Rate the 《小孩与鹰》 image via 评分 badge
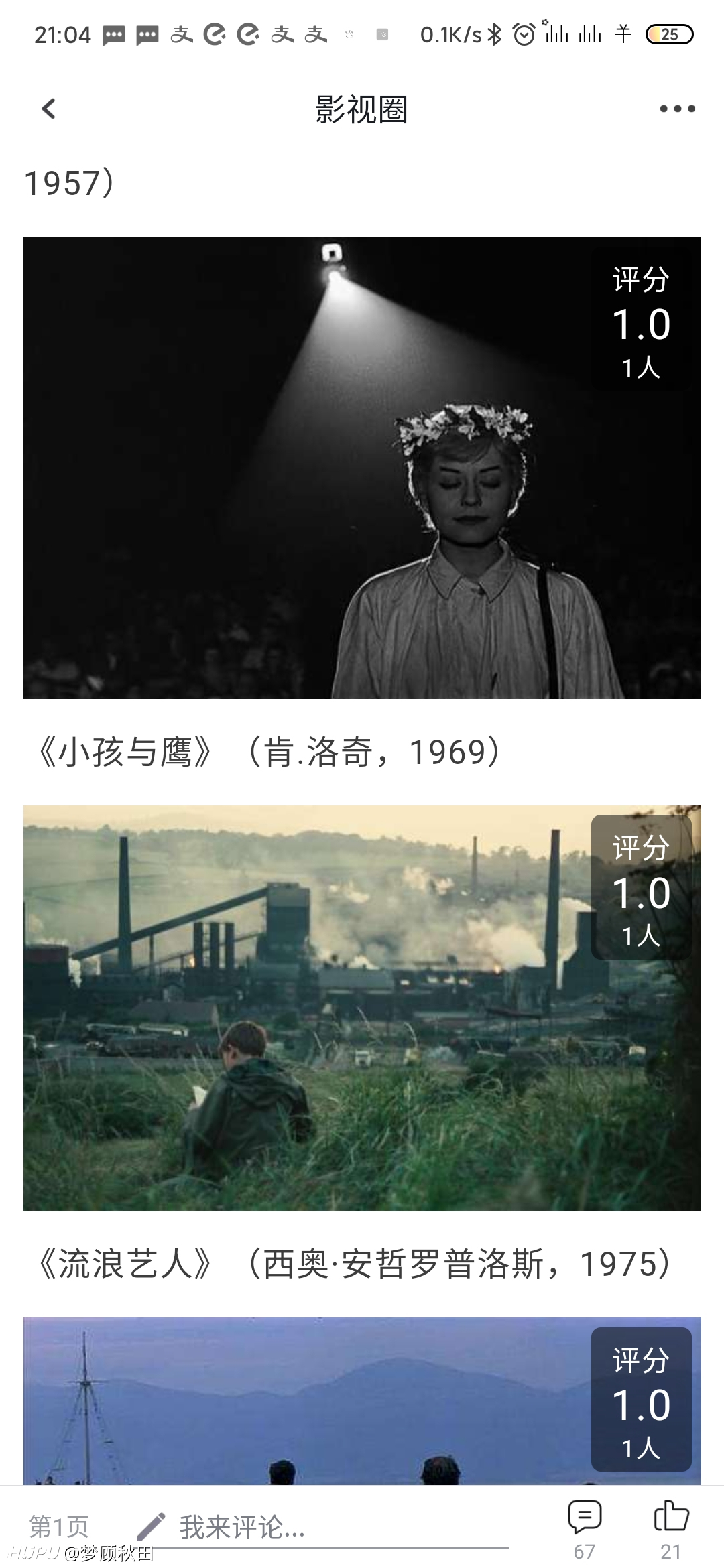Image resolution: width=724 pixels, height=1568 pixels. [641, 887]
